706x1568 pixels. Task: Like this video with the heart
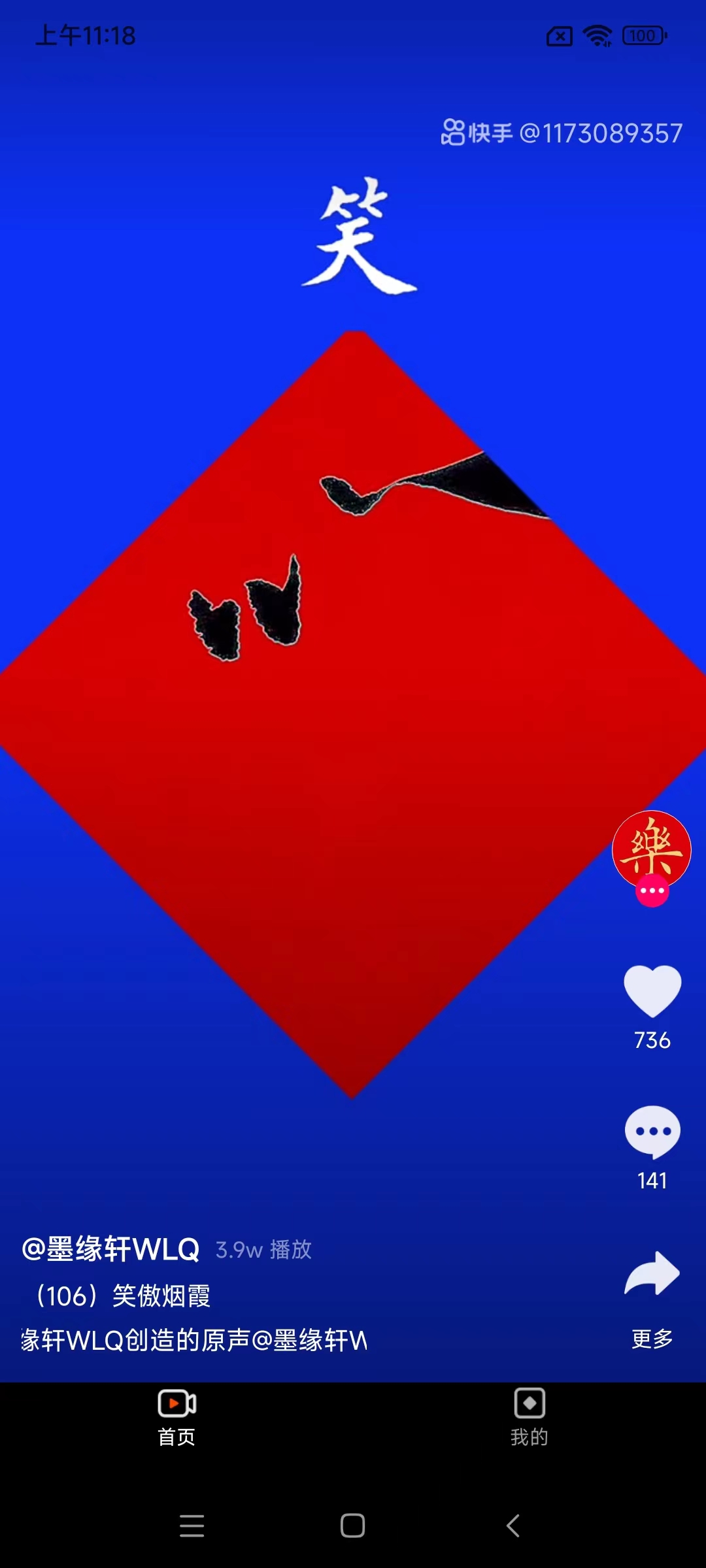click(x=652, y=992)
